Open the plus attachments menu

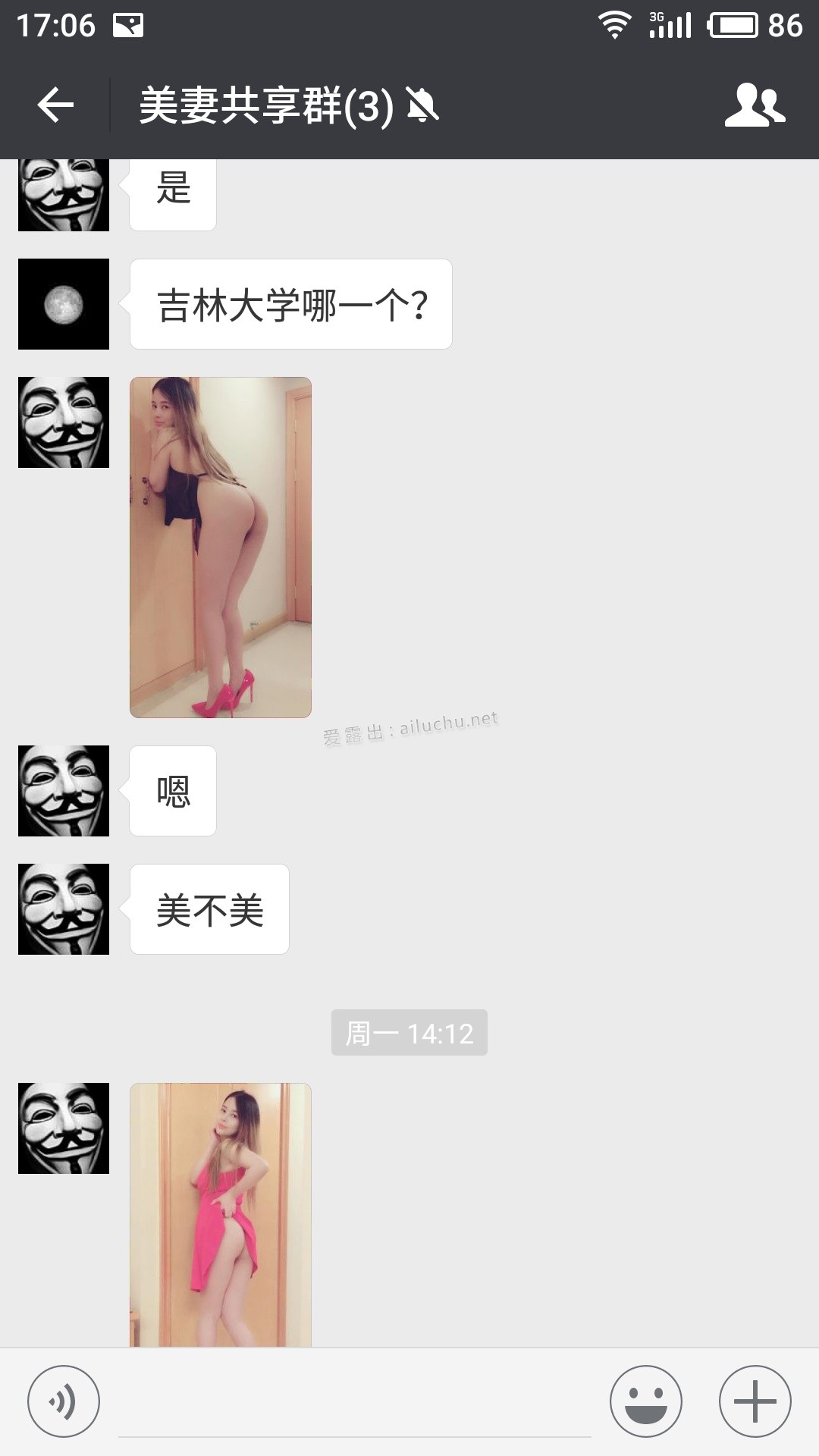pyautogui.click(x=755, y=1401)
